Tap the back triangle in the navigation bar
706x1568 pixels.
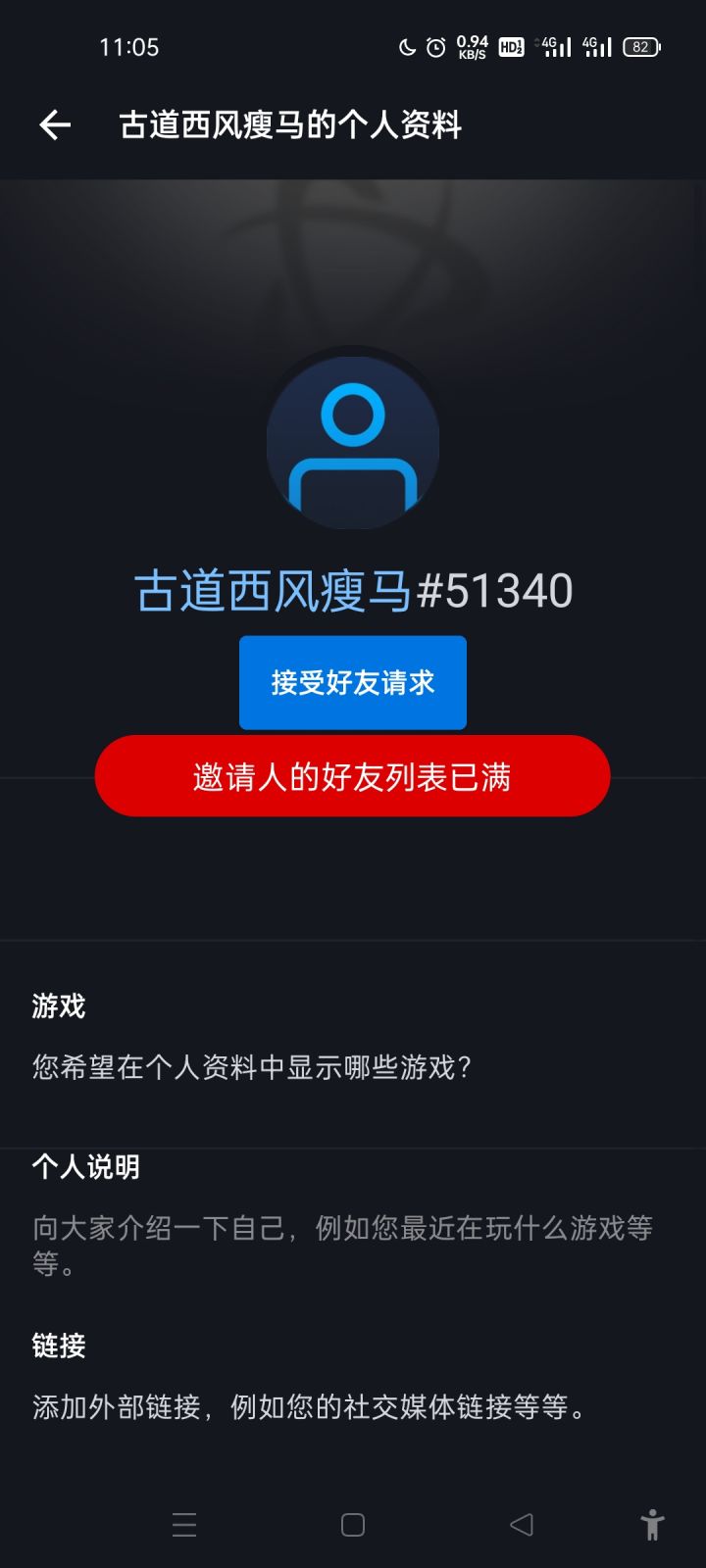tap(520, 1525)
